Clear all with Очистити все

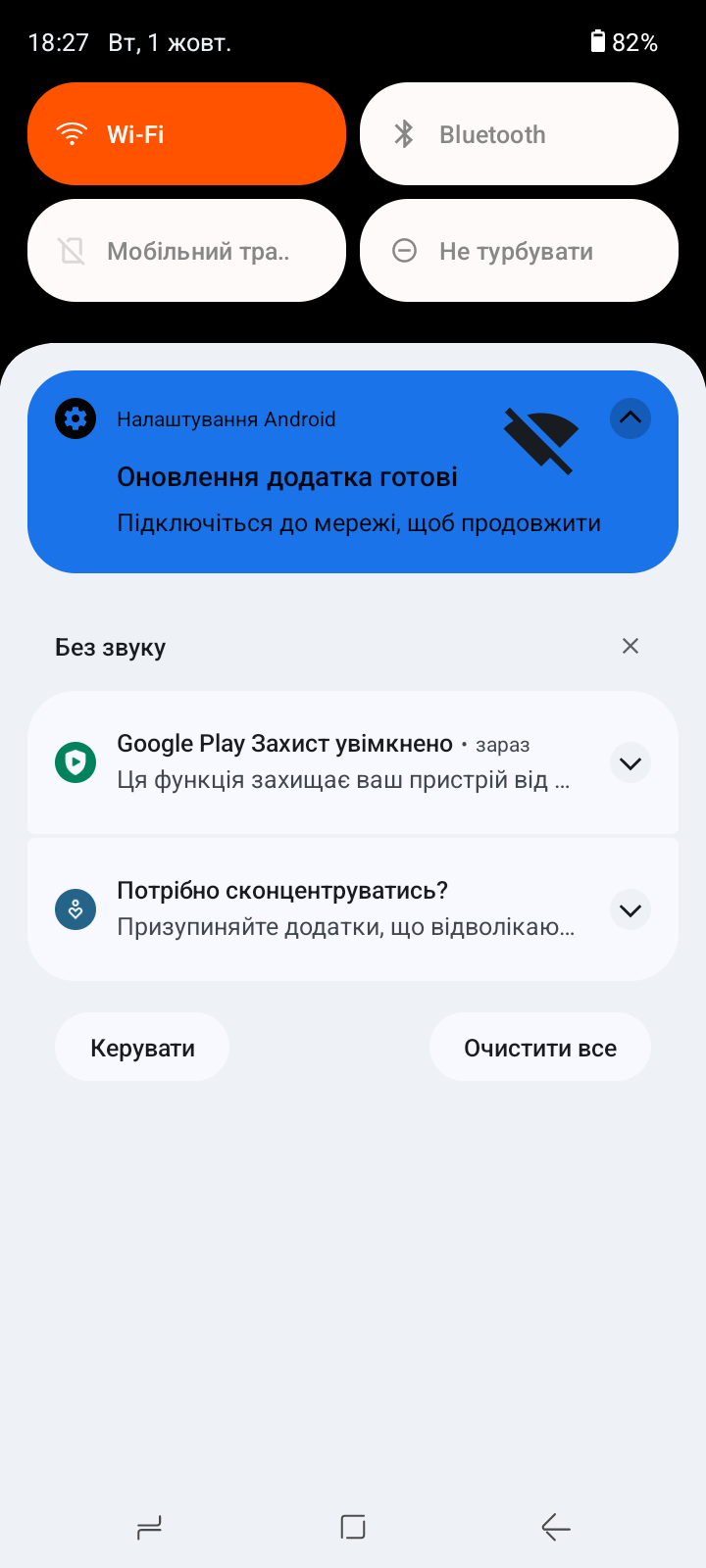pyautogui.click(x=540, y=1048)
